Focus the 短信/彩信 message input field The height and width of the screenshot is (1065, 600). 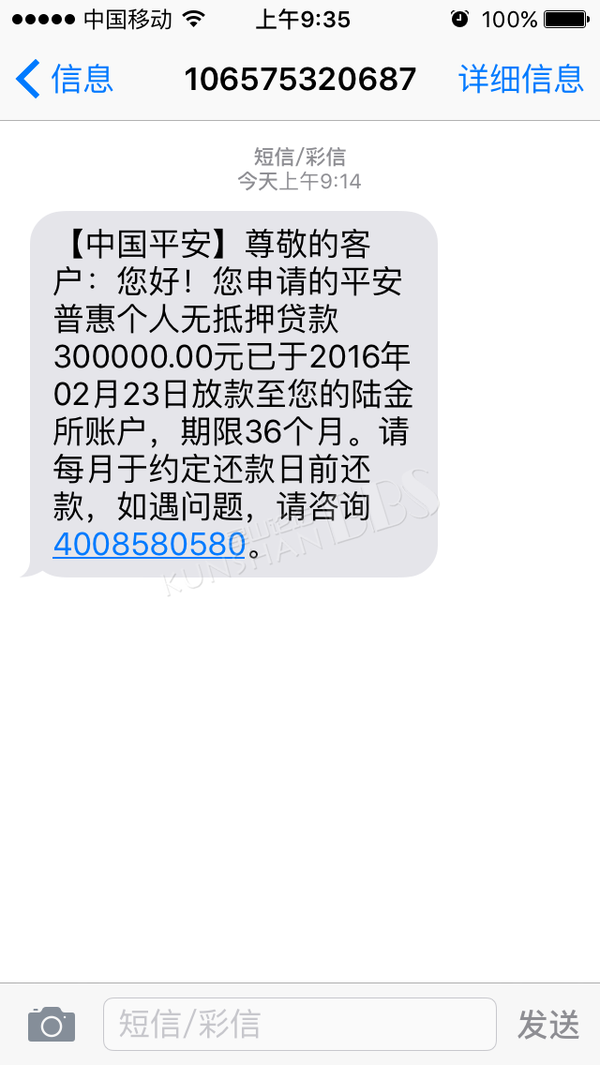tap(300, 1024)
